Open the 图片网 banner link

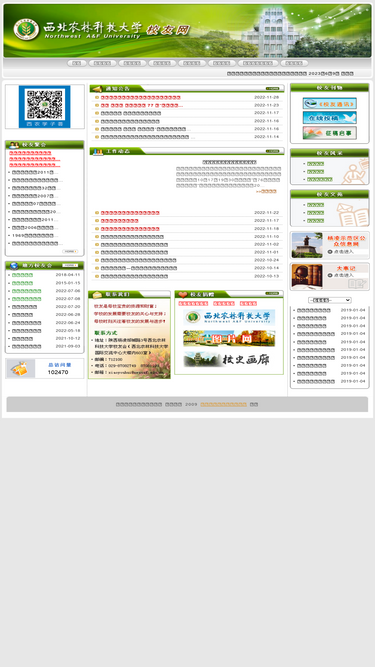point(229,339)
